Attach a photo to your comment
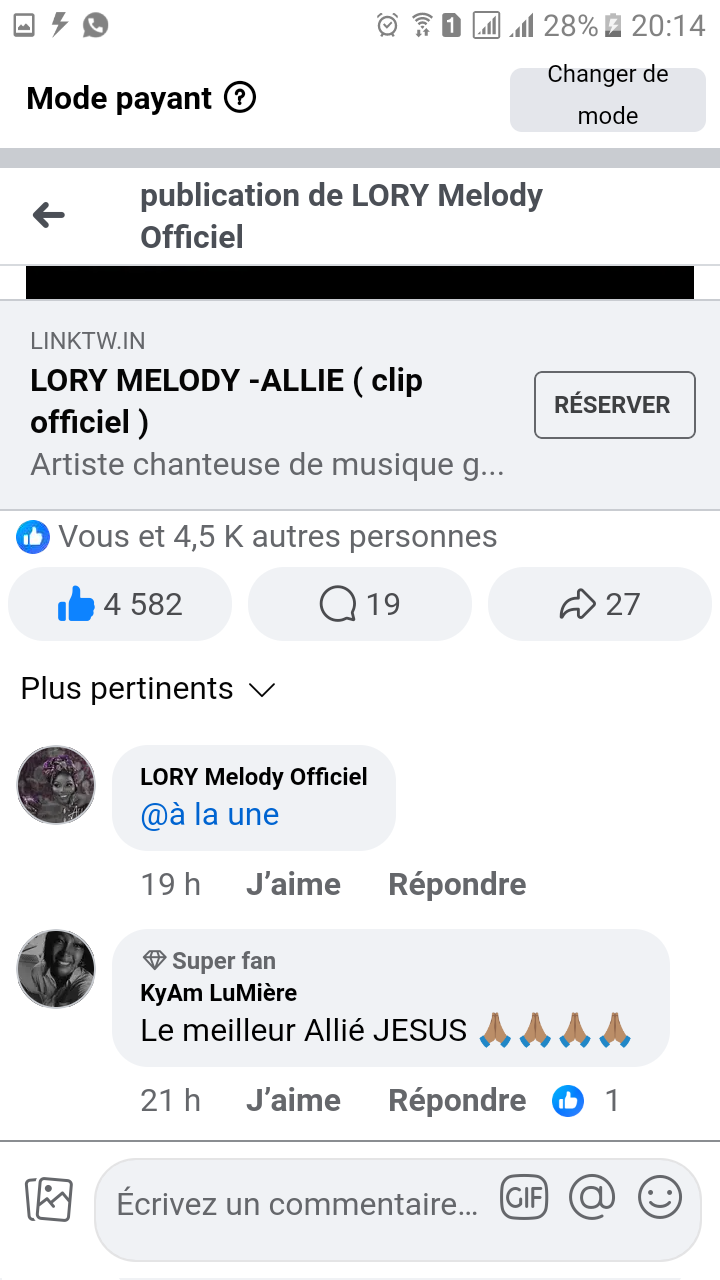The image size is (720, 1280). (49, 1200)
